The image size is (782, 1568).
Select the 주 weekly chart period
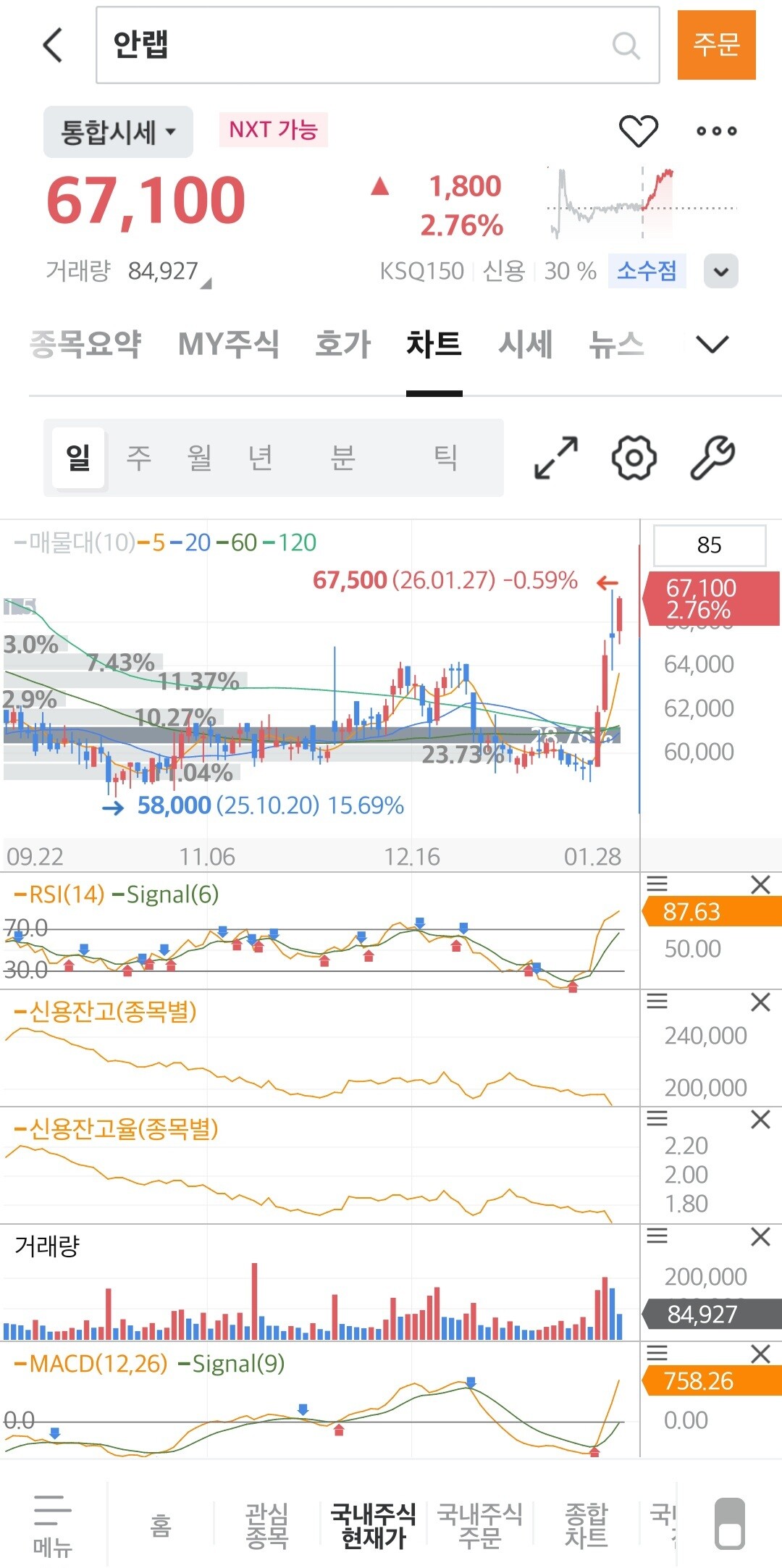pos(138,458)
